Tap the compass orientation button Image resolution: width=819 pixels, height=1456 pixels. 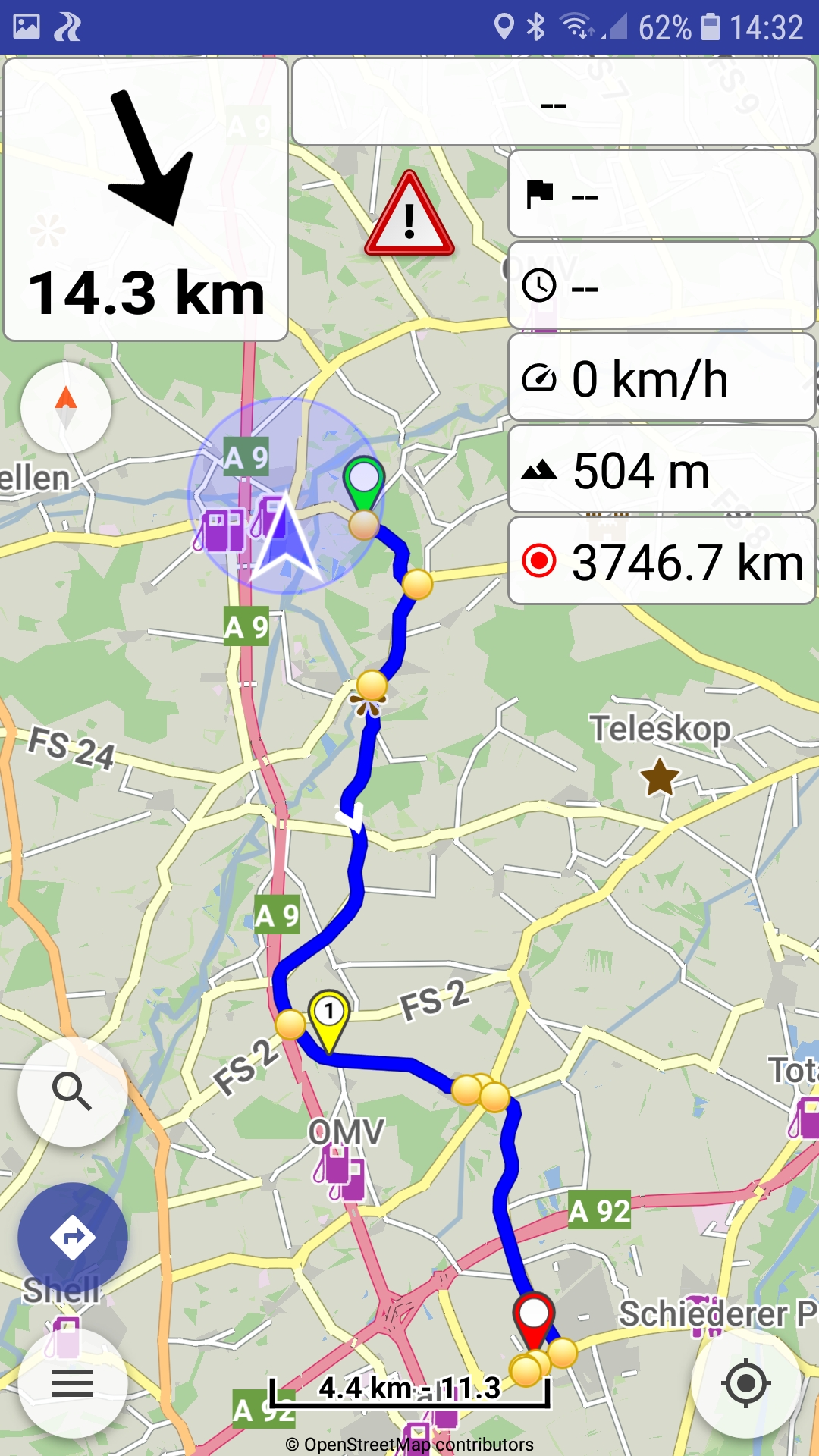click(x=66, y=408)
